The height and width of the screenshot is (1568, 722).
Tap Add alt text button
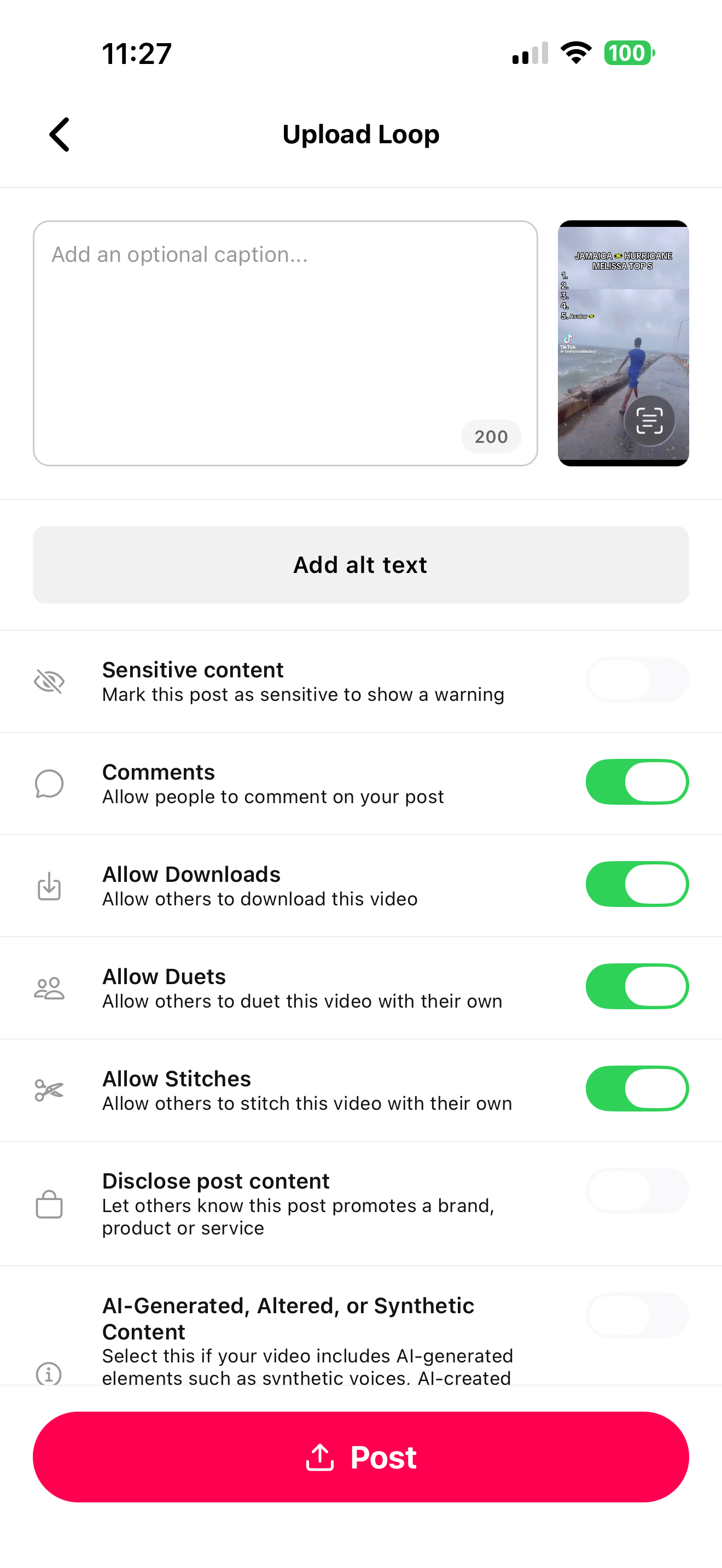360,565
